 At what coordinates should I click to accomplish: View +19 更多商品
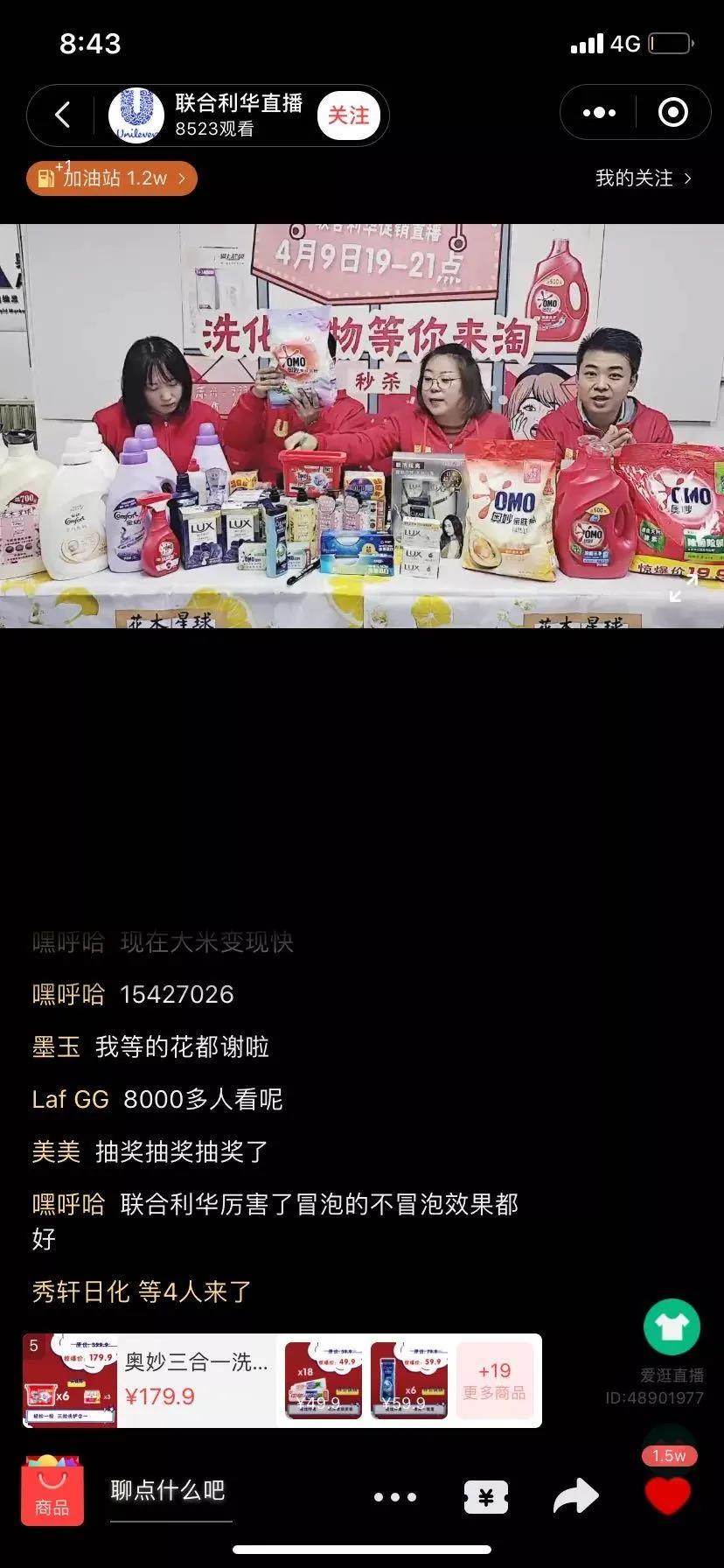494,1380
